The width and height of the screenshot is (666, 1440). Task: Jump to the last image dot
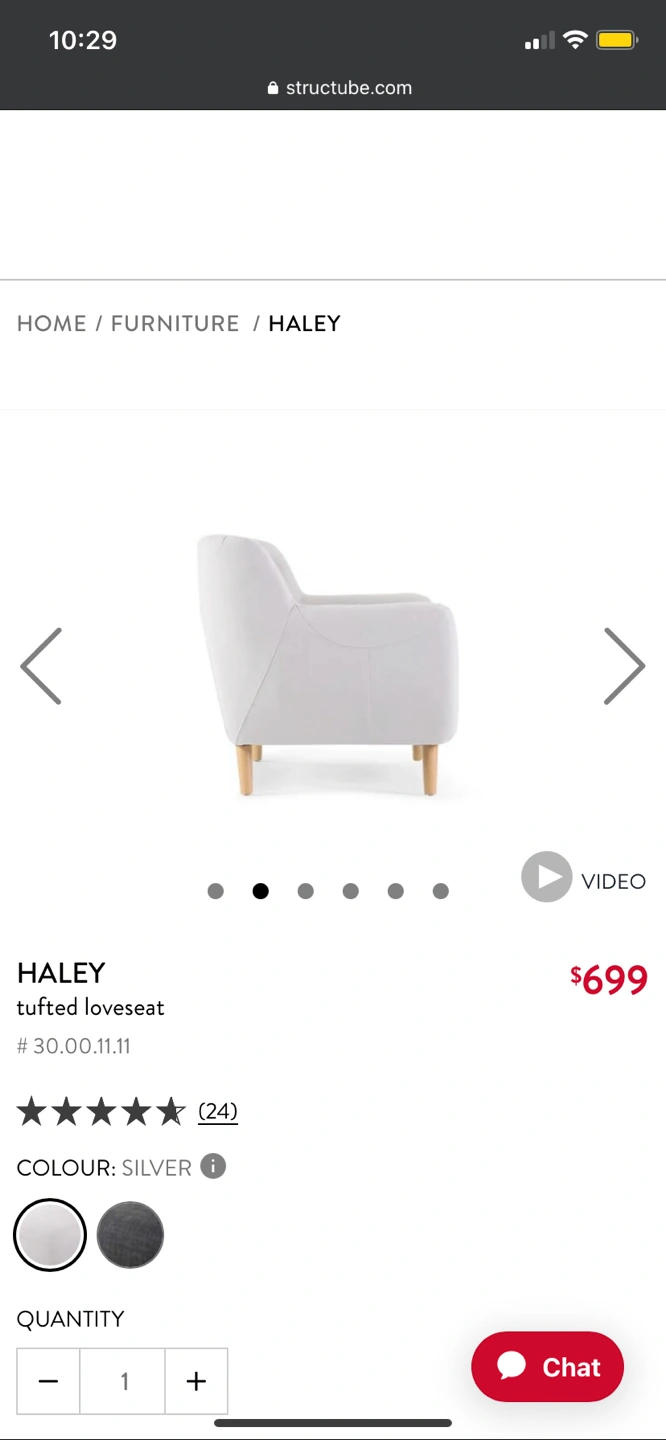[x=441, y=891]
